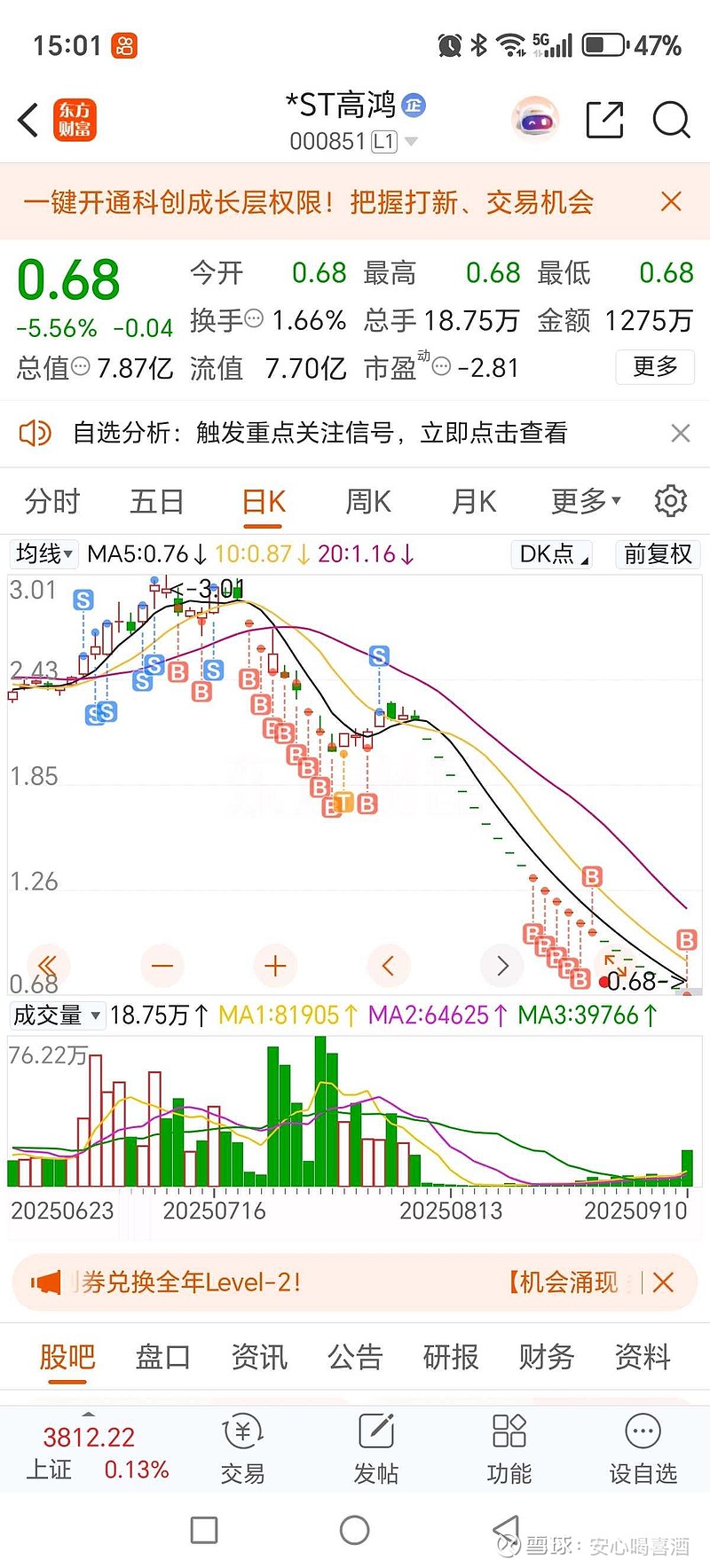Open the 均线 indicator dropdown
Image resolution: width=710 pixels, height=1568 pixels.
(x=44, y=554)
